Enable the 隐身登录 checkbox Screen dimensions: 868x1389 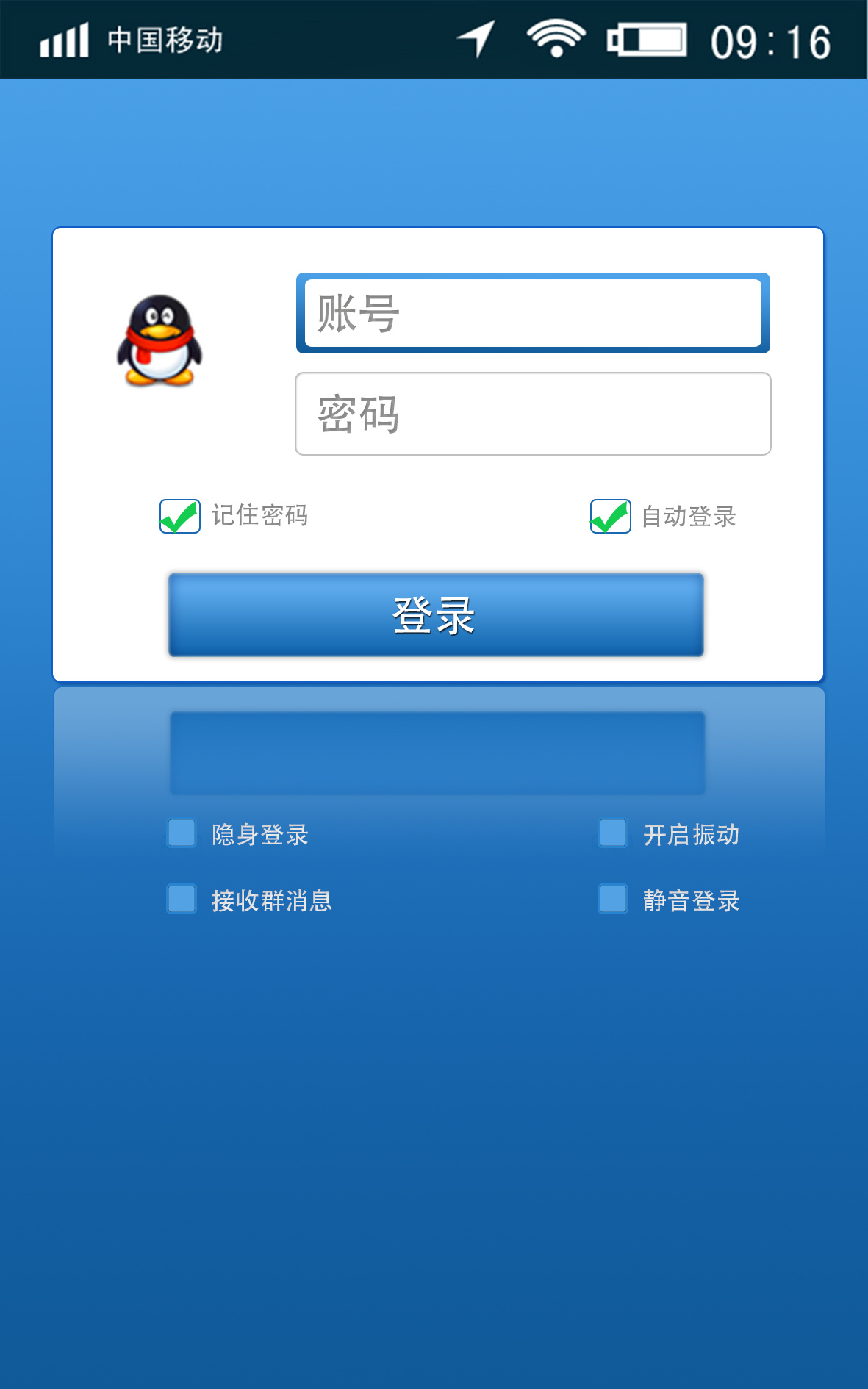[x=182, y=833]
